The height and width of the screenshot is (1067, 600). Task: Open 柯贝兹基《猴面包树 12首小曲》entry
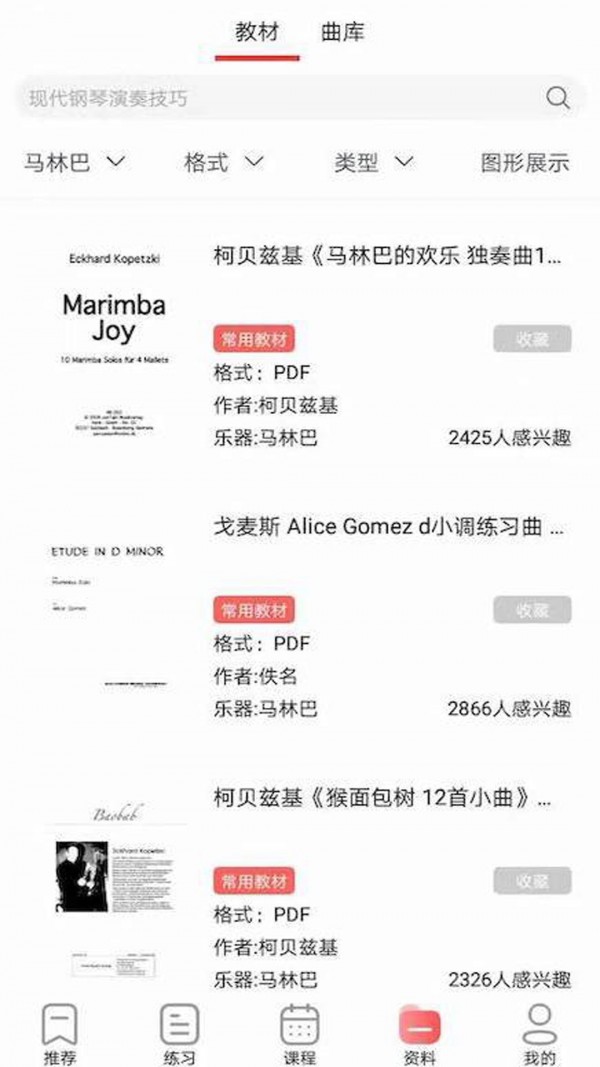[x=382, y=798]
